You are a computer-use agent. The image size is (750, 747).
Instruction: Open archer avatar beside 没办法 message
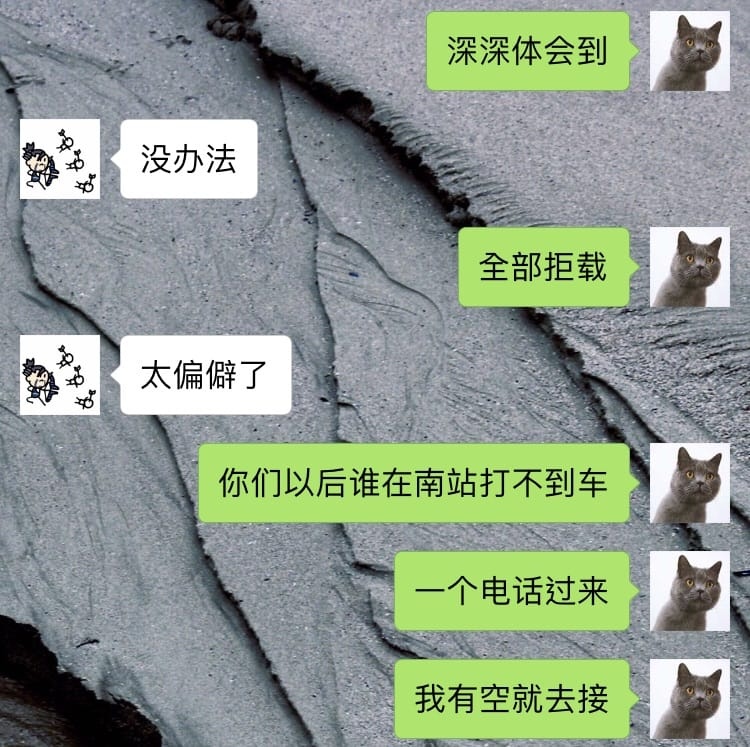point(60,159)
